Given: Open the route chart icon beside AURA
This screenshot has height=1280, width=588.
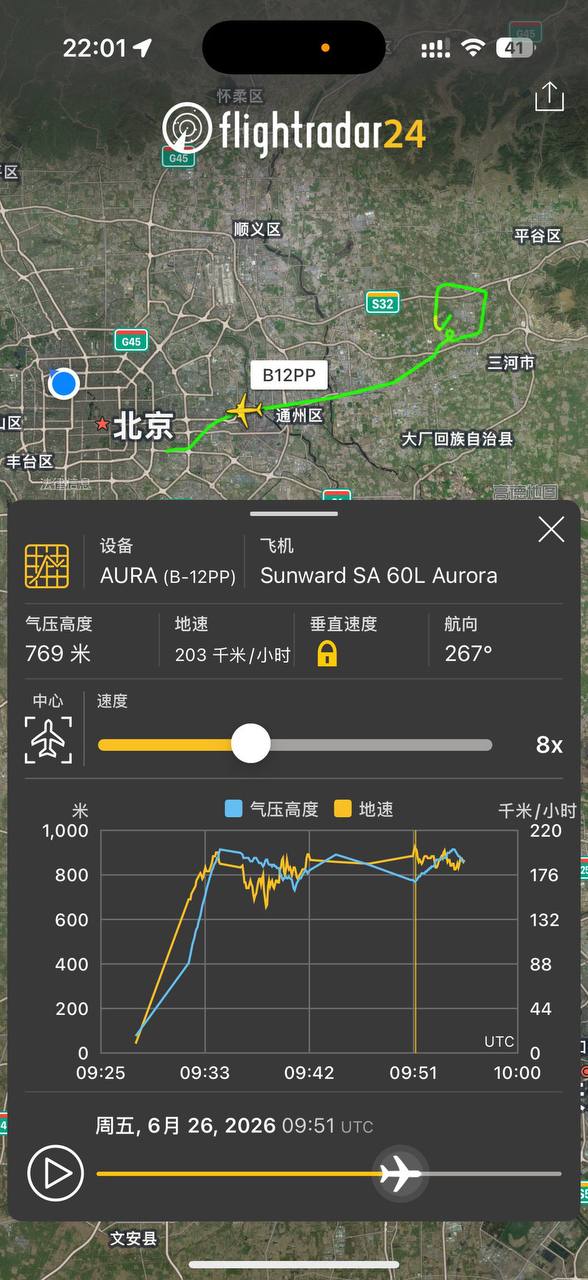Looking at the screenshot, I should (47, 565).
